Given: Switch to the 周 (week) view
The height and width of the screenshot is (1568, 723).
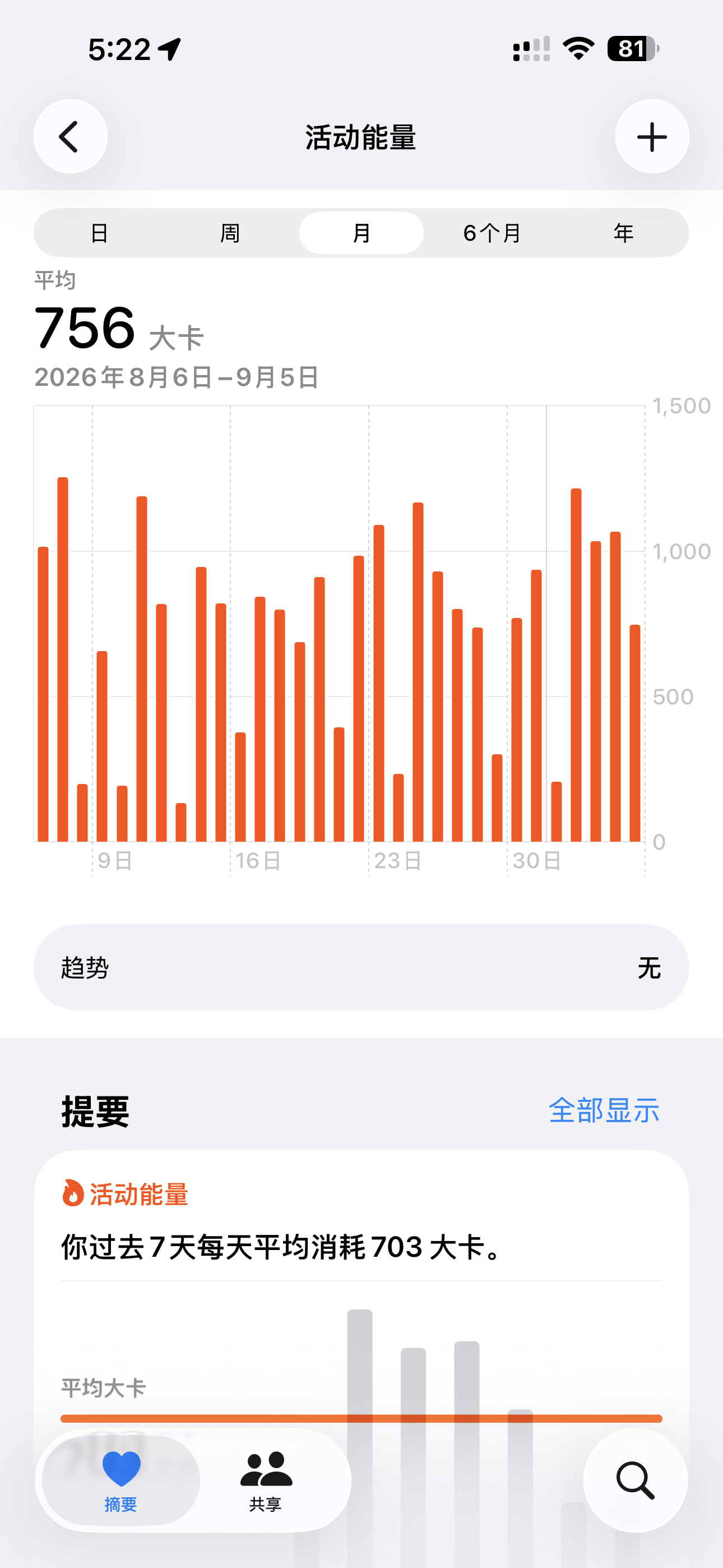Looking at the screenshot, I should [x=230, y=233].
